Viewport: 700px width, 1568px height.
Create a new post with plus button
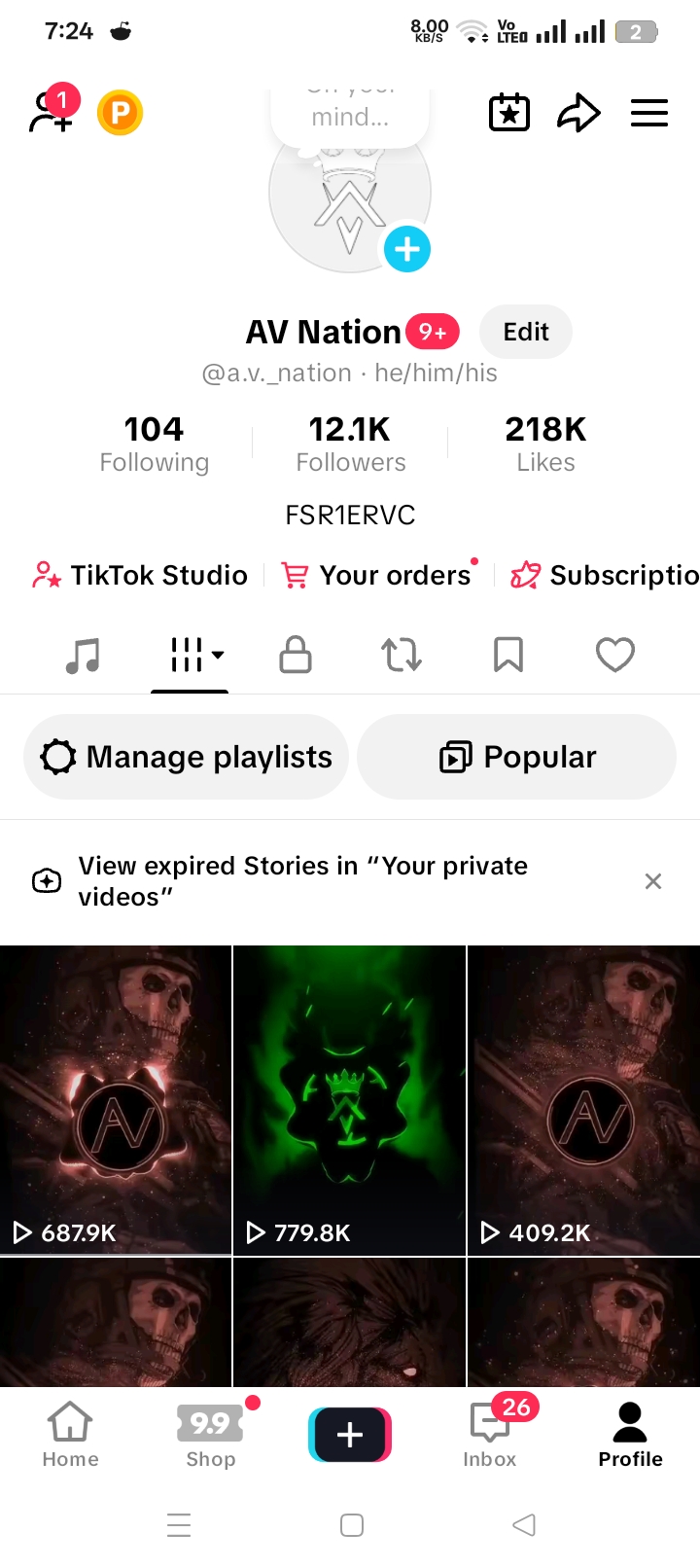[x=350, y=1435]
